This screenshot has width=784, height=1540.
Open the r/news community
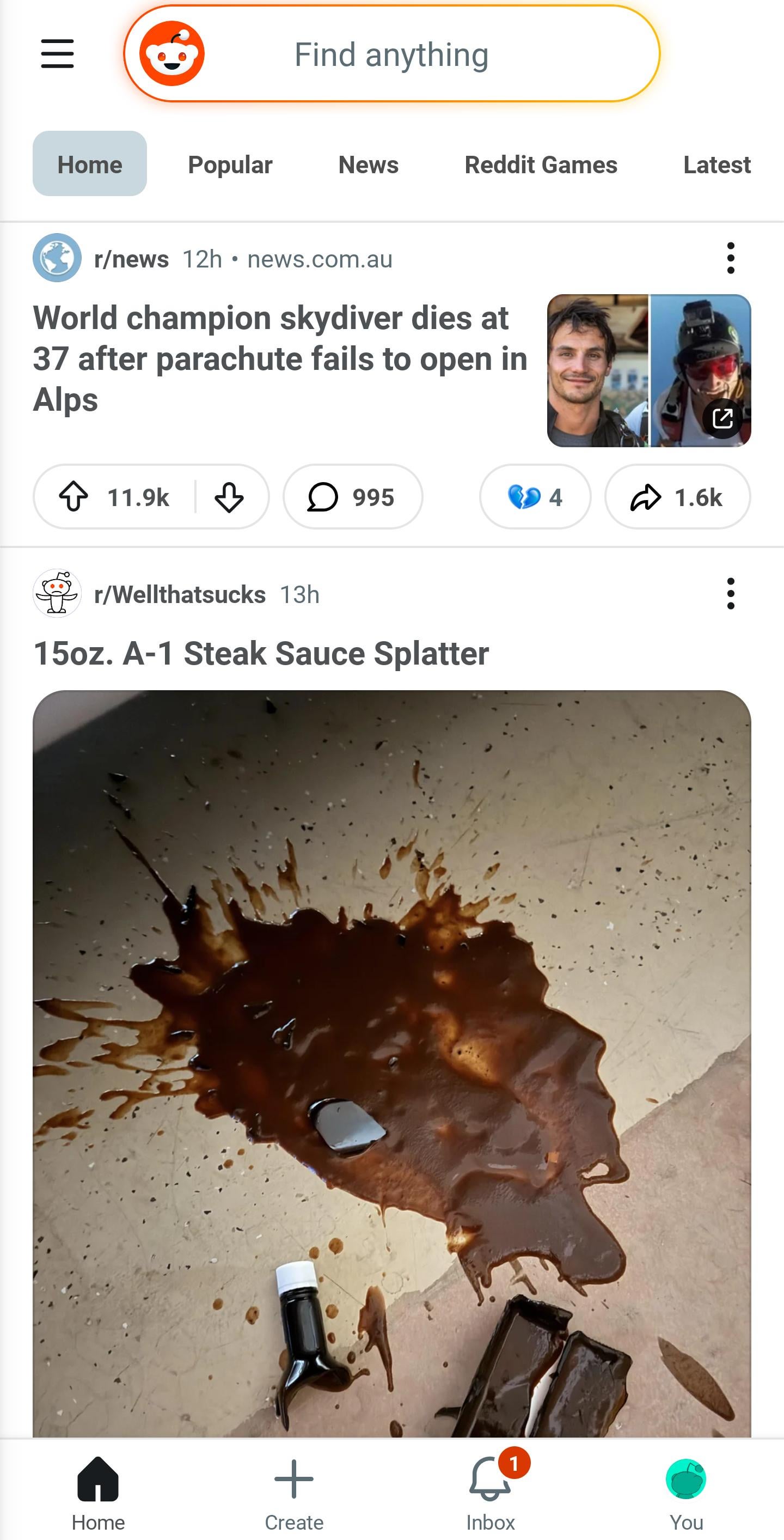click(131, 259)
